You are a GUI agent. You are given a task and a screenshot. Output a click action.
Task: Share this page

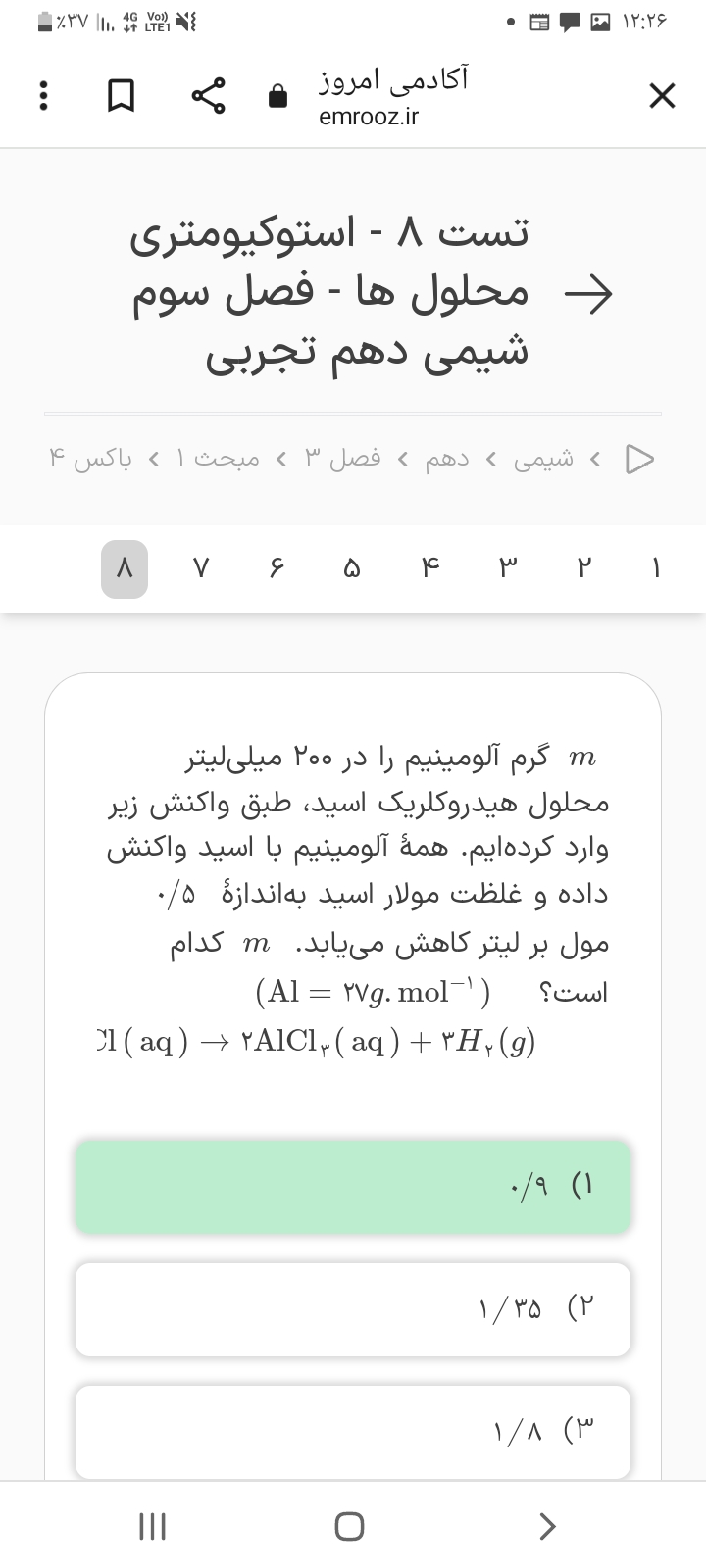tap(209, 96)
